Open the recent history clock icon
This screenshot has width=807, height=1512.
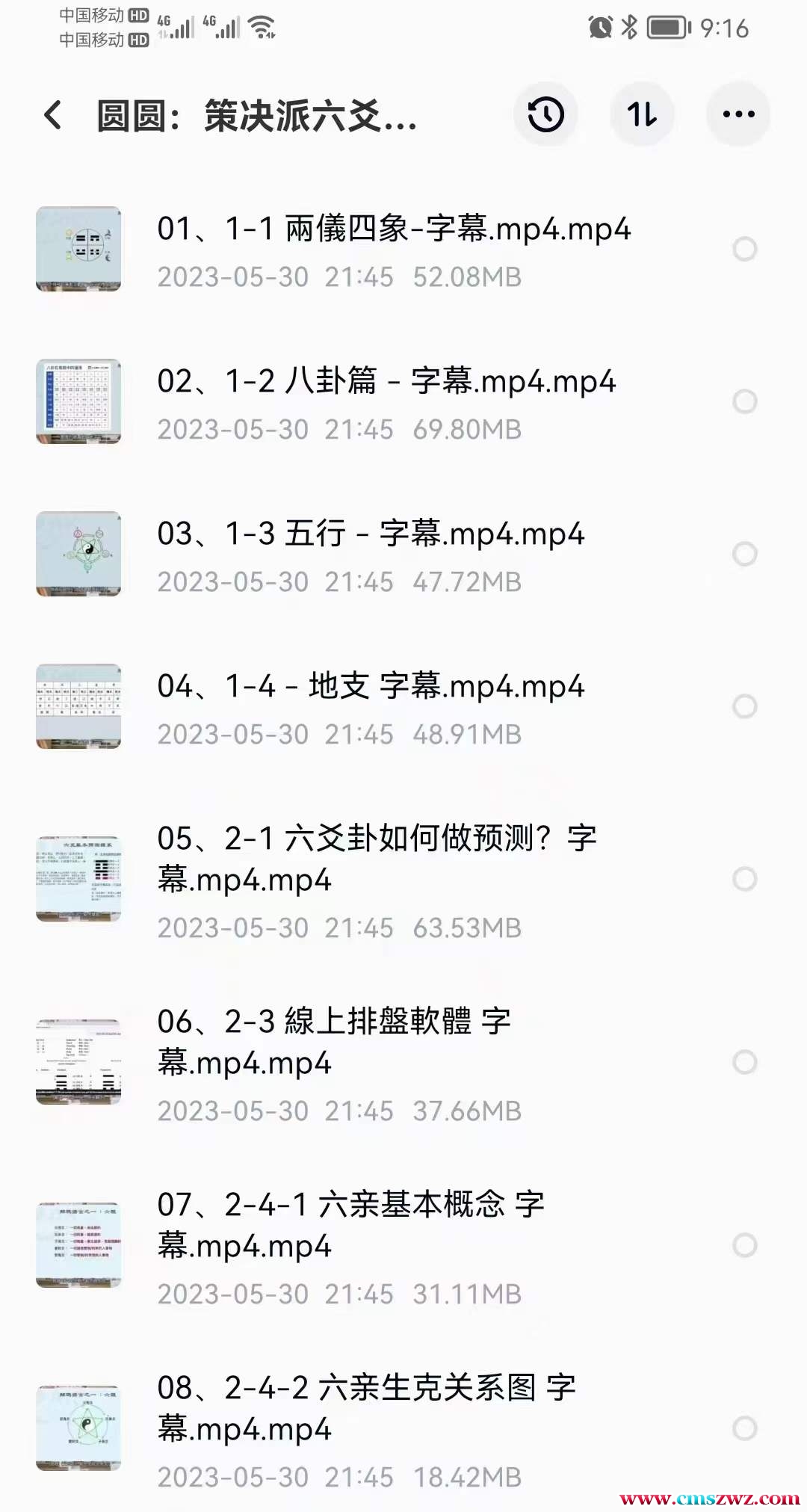[545, 114]
